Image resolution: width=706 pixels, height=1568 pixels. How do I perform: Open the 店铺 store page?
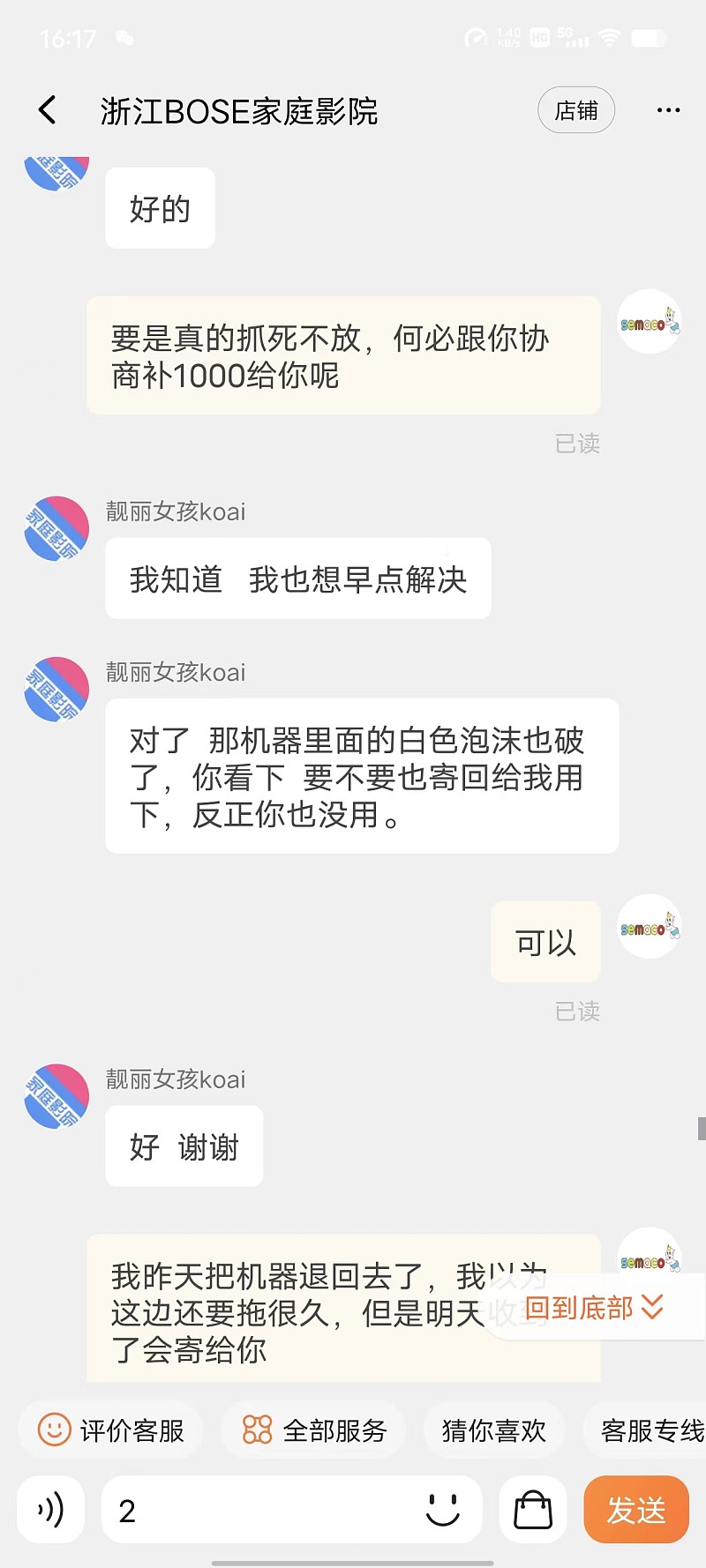(576, 110)
